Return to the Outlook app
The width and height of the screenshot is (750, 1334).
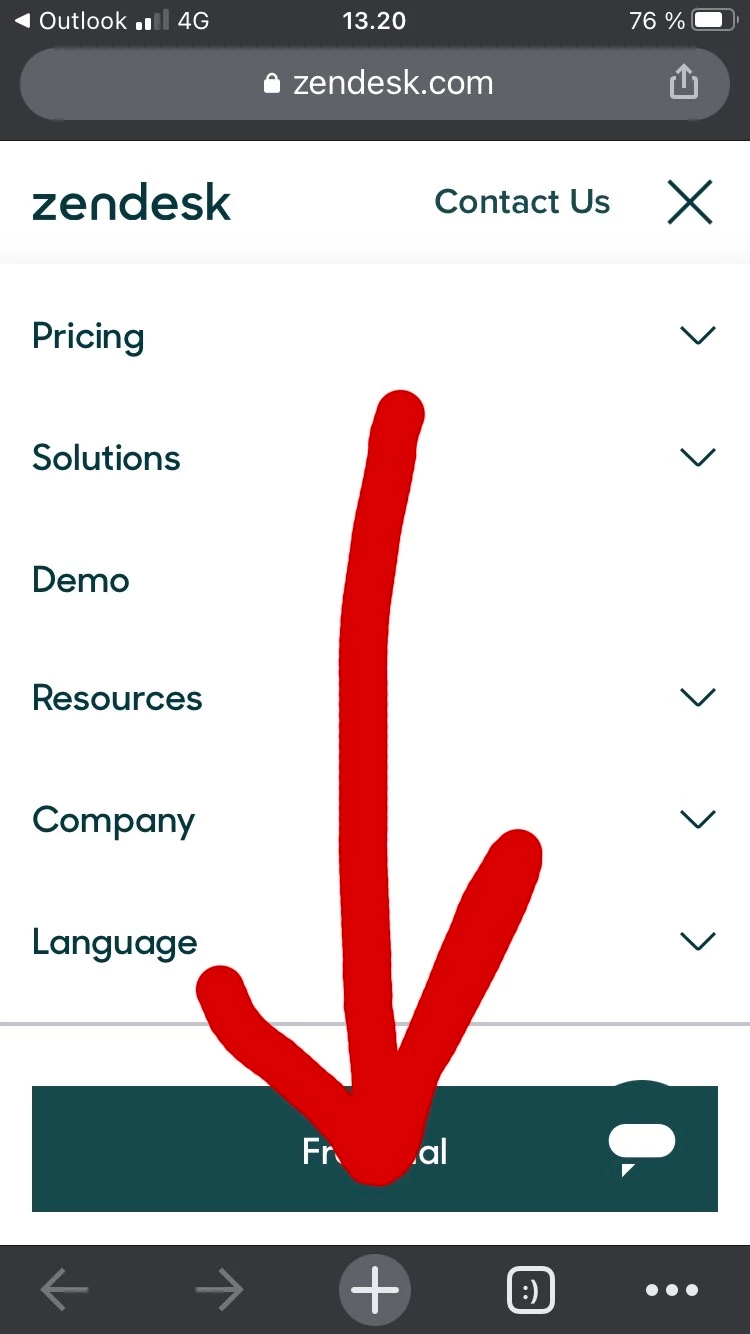pos(70,20)
